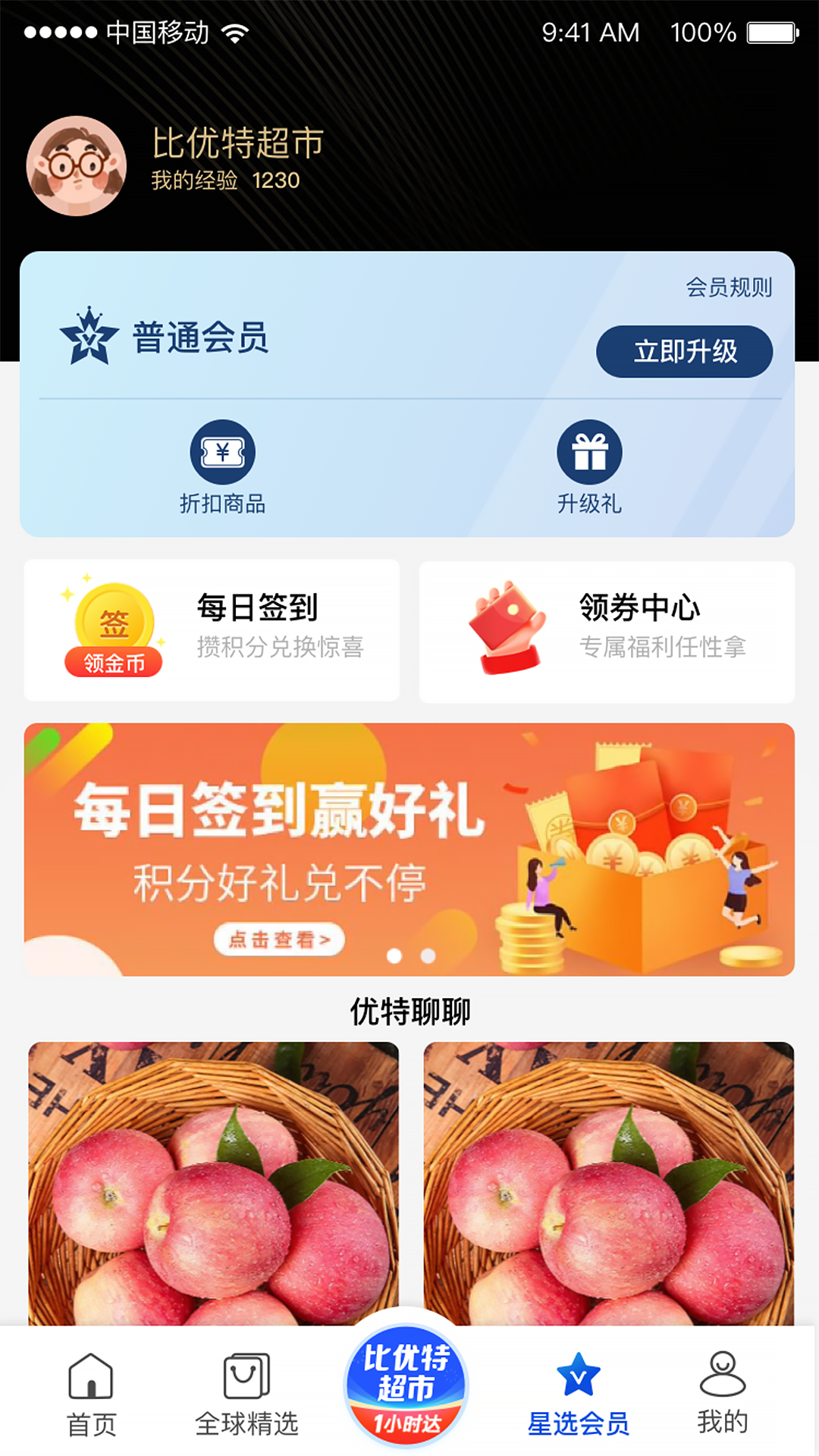
Task: Open 会员规则 membership rules
Action: point(729,287)
